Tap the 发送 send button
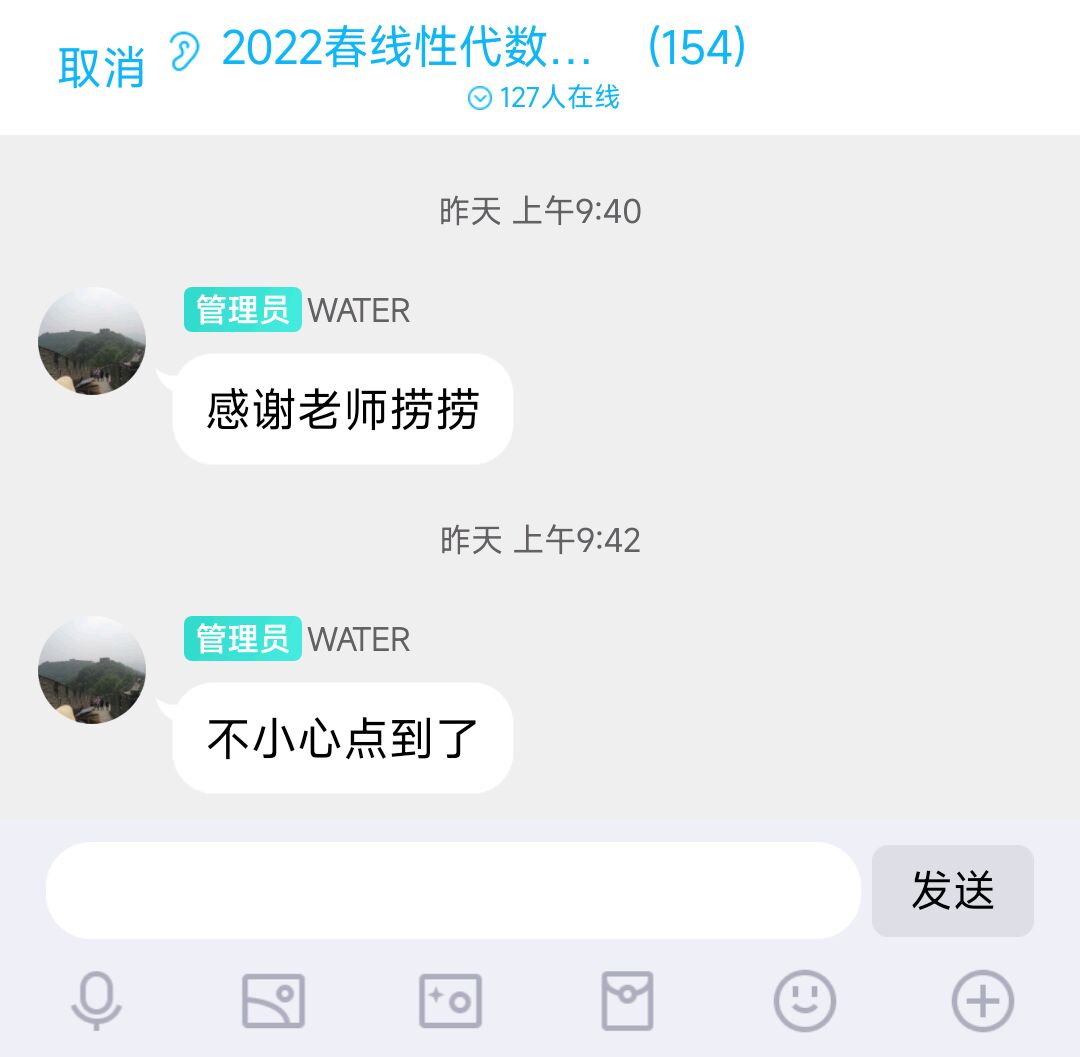1080x1057 pixels. 952,890
